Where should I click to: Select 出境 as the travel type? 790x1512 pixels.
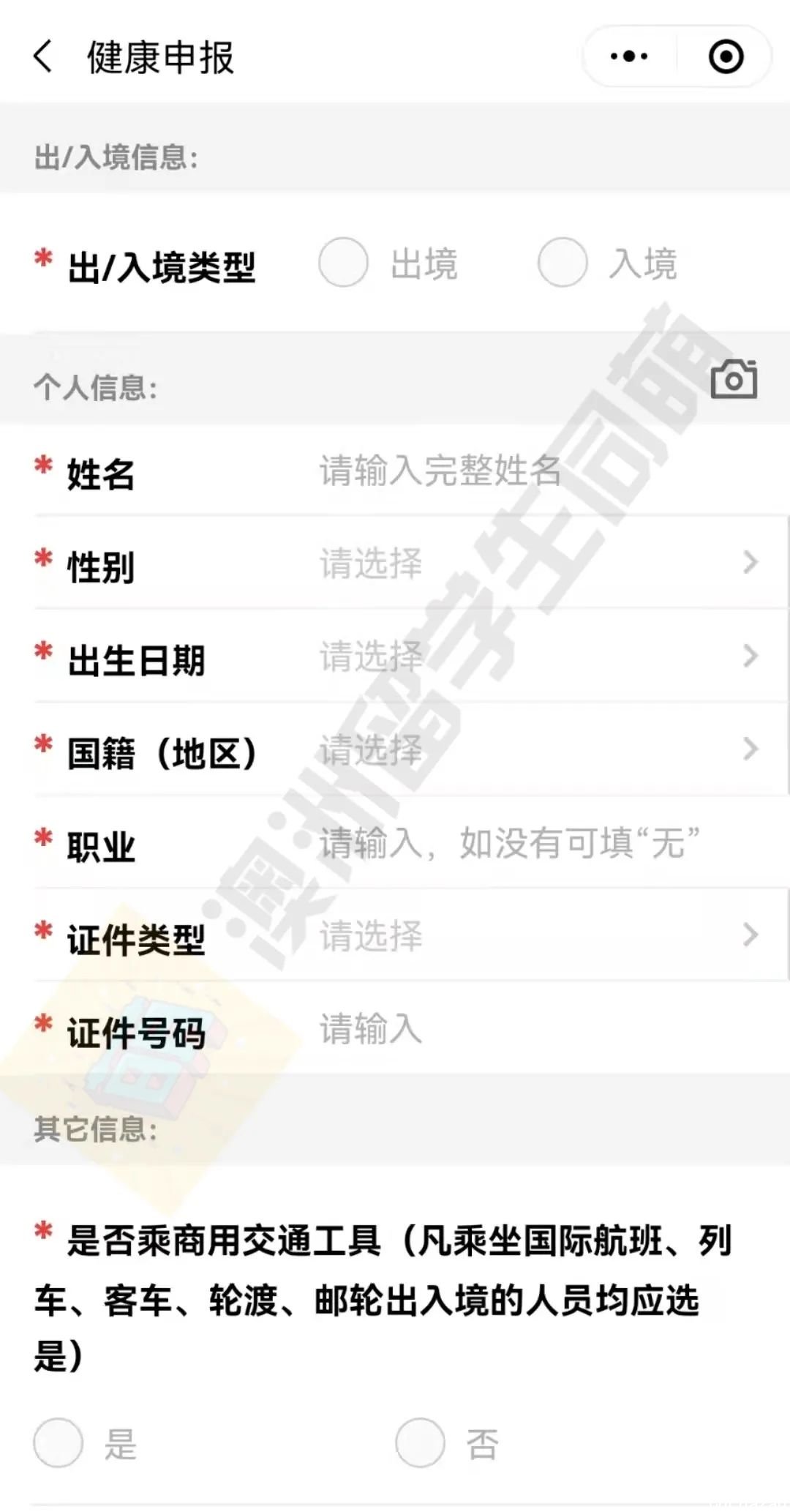[x=343, y=263]
